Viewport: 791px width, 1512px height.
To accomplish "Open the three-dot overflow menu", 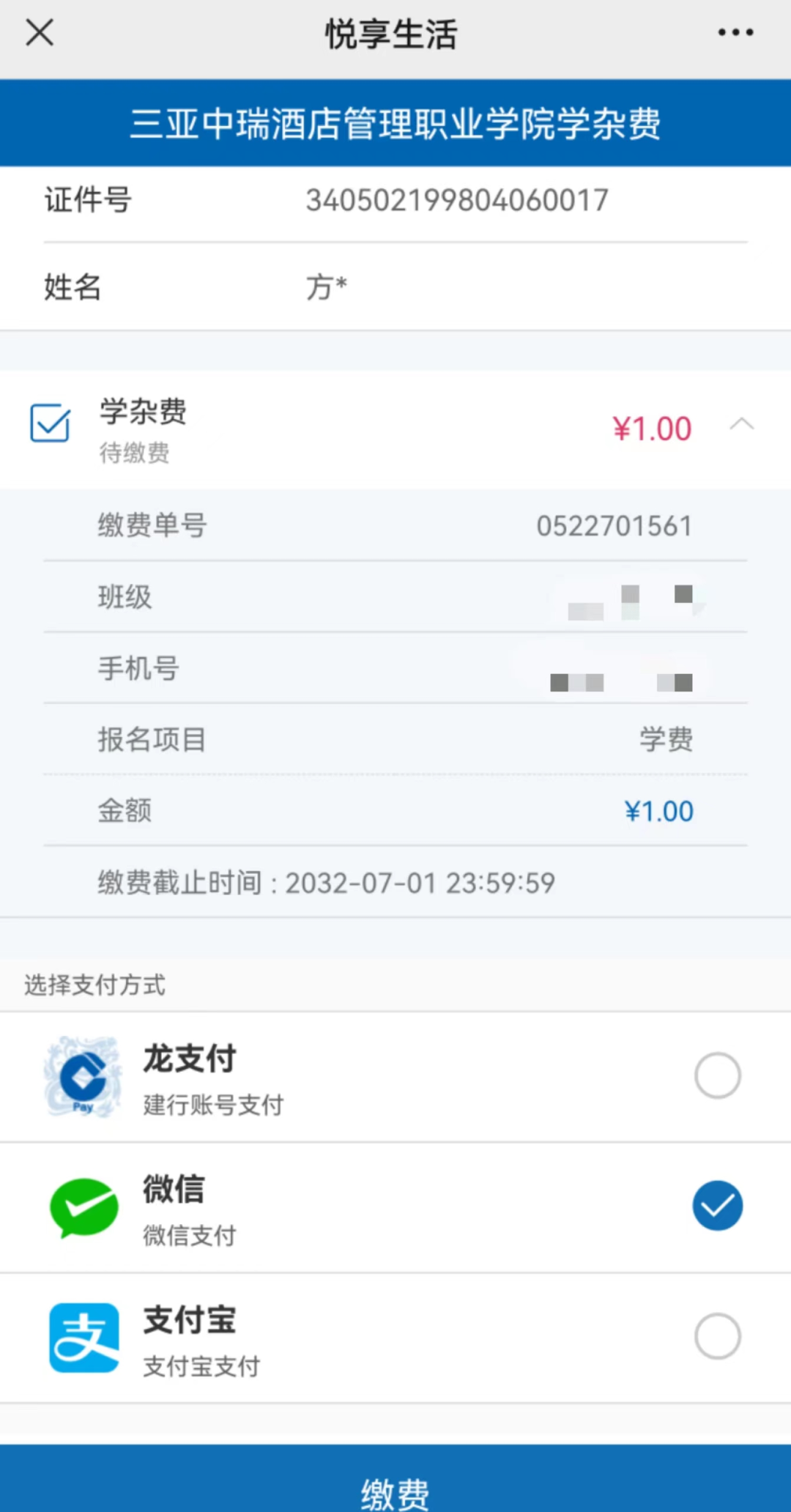I will coord(735,33).
